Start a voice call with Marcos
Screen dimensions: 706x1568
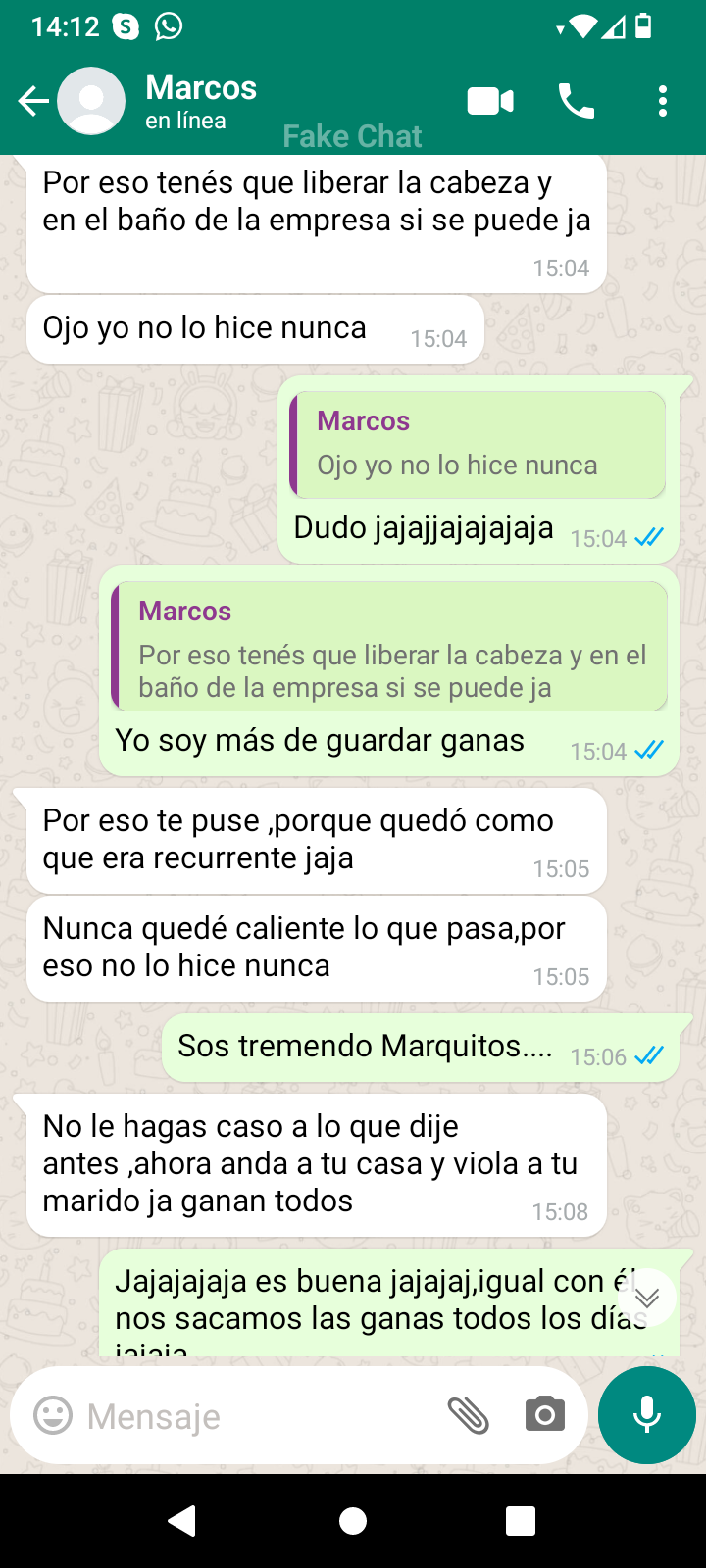(577, 101)
